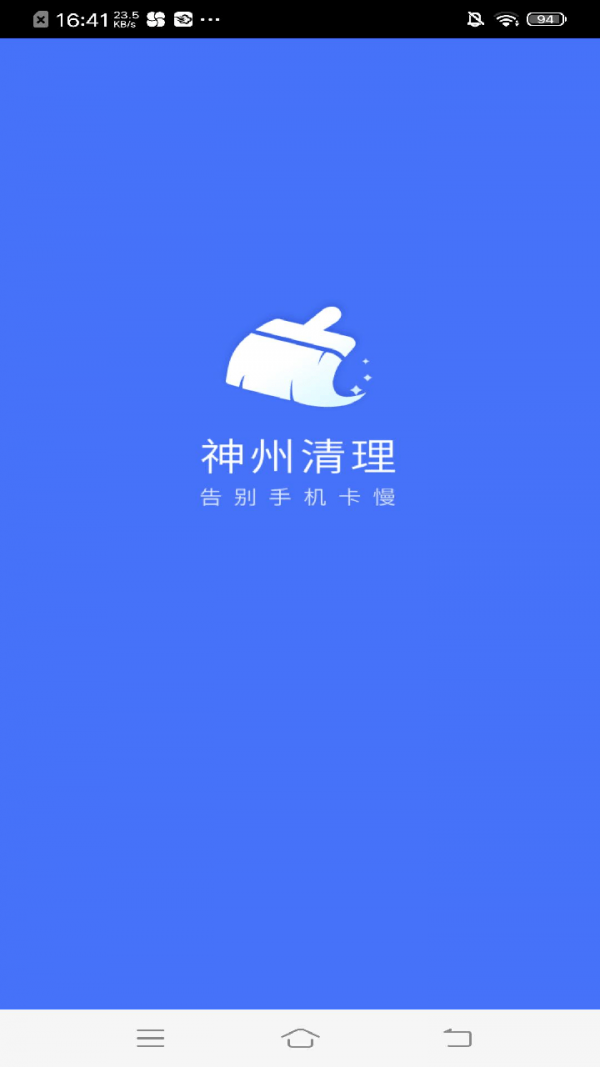This screenshot has width=600, height=1067.
Task: Open the recent apps menu
Action: point(150,1038)
